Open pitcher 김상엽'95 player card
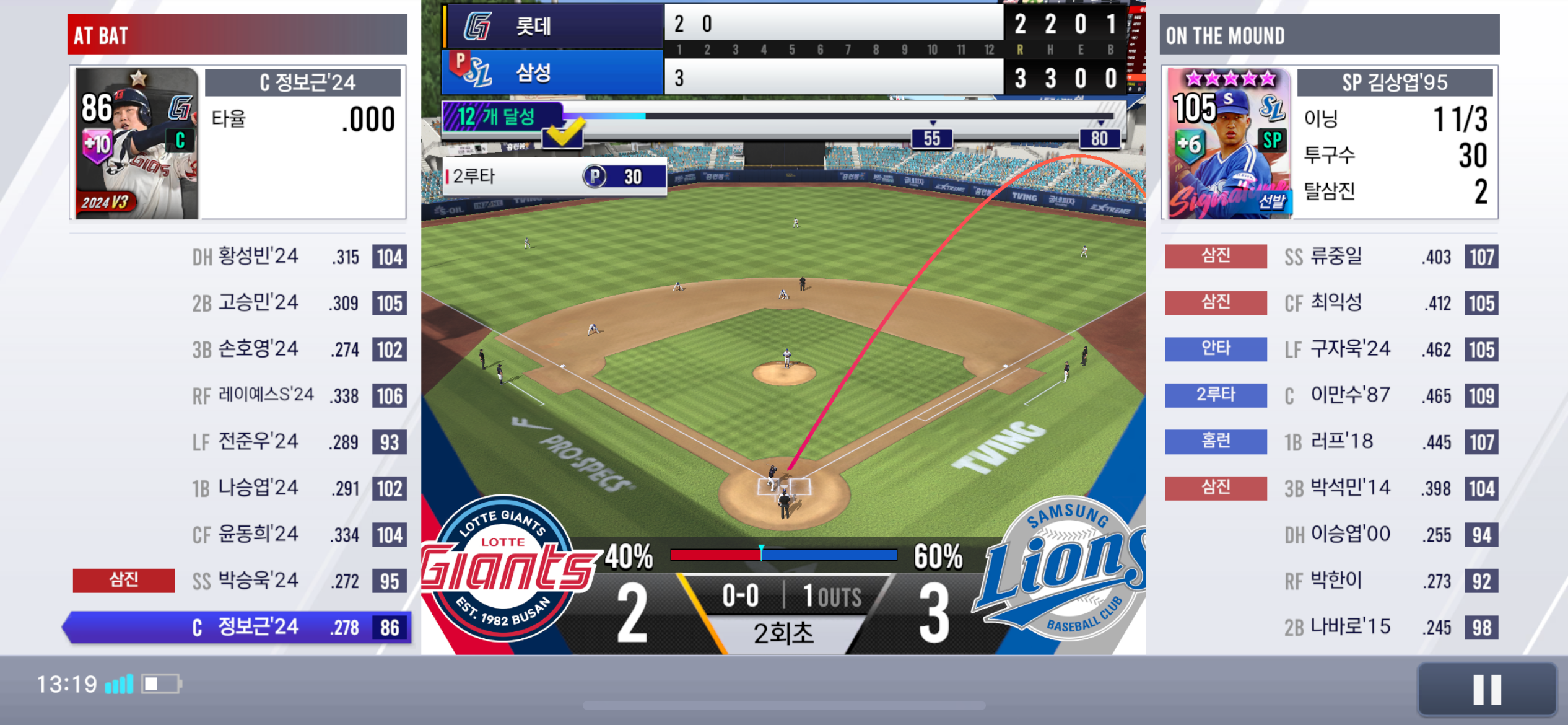This screenshot has height=725, width=1568. [1229, 143]
